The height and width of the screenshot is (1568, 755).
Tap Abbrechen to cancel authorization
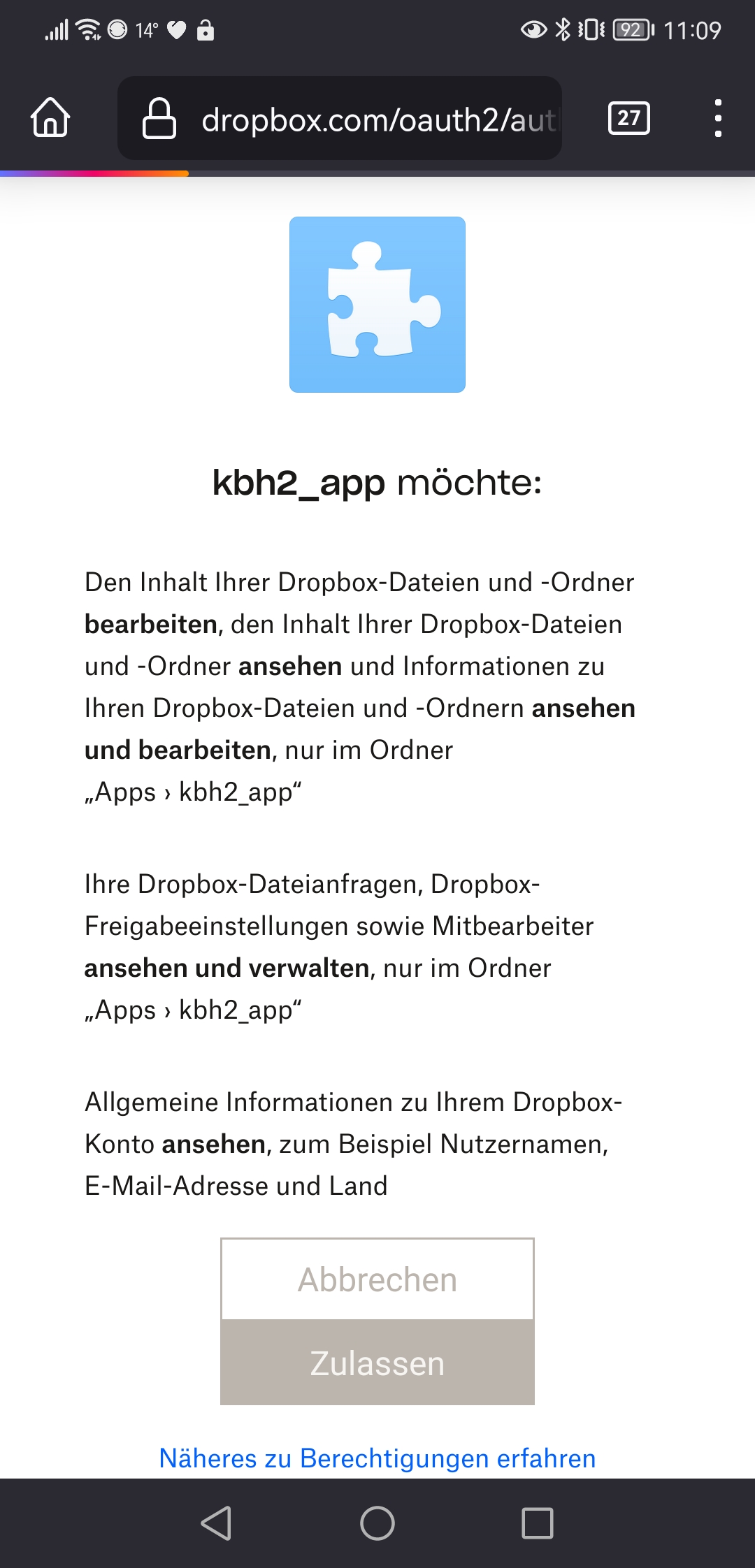(377, 1279)
